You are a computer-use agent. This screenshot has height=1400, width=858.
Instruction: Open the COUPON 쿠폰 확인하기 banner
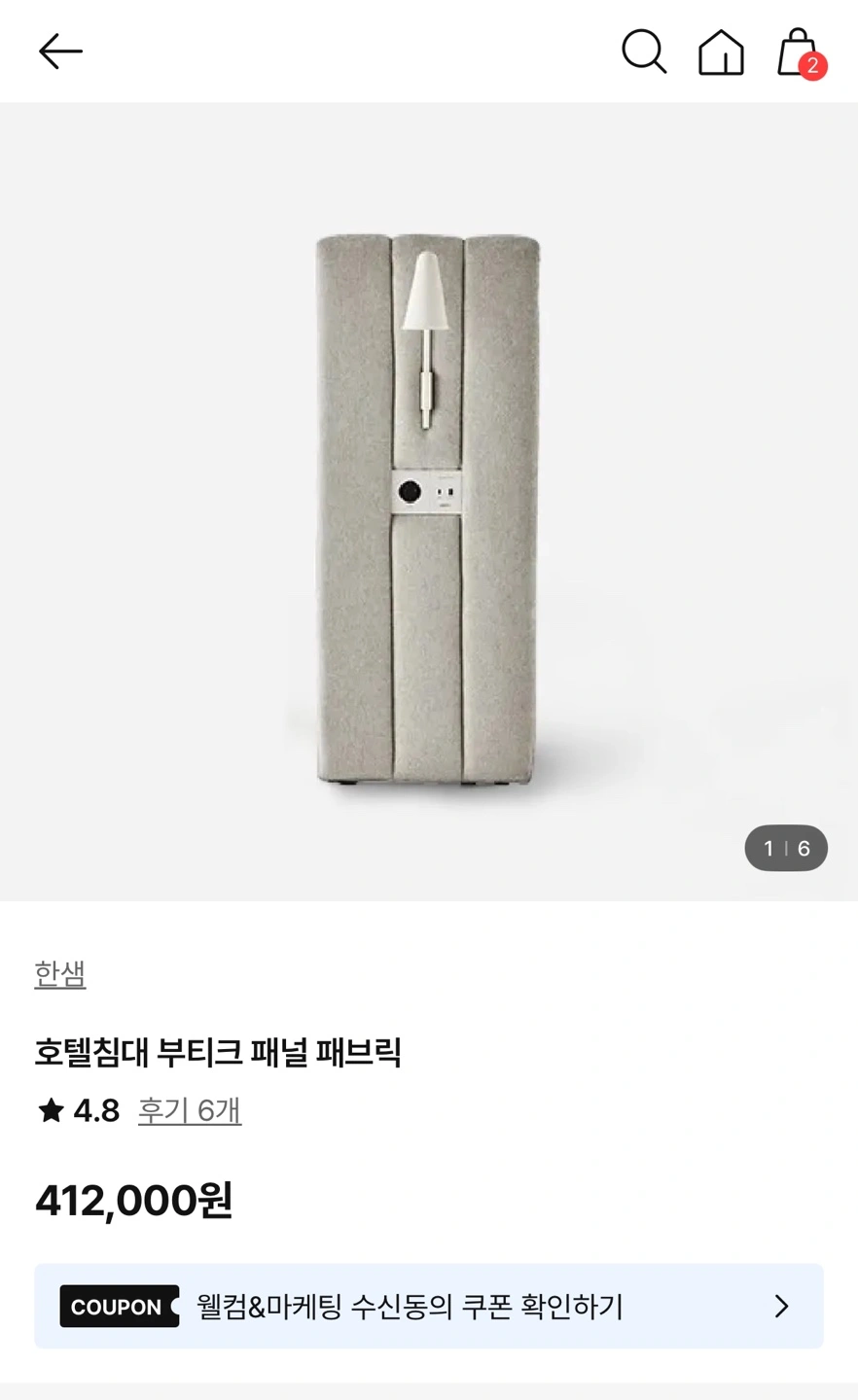429,1306
